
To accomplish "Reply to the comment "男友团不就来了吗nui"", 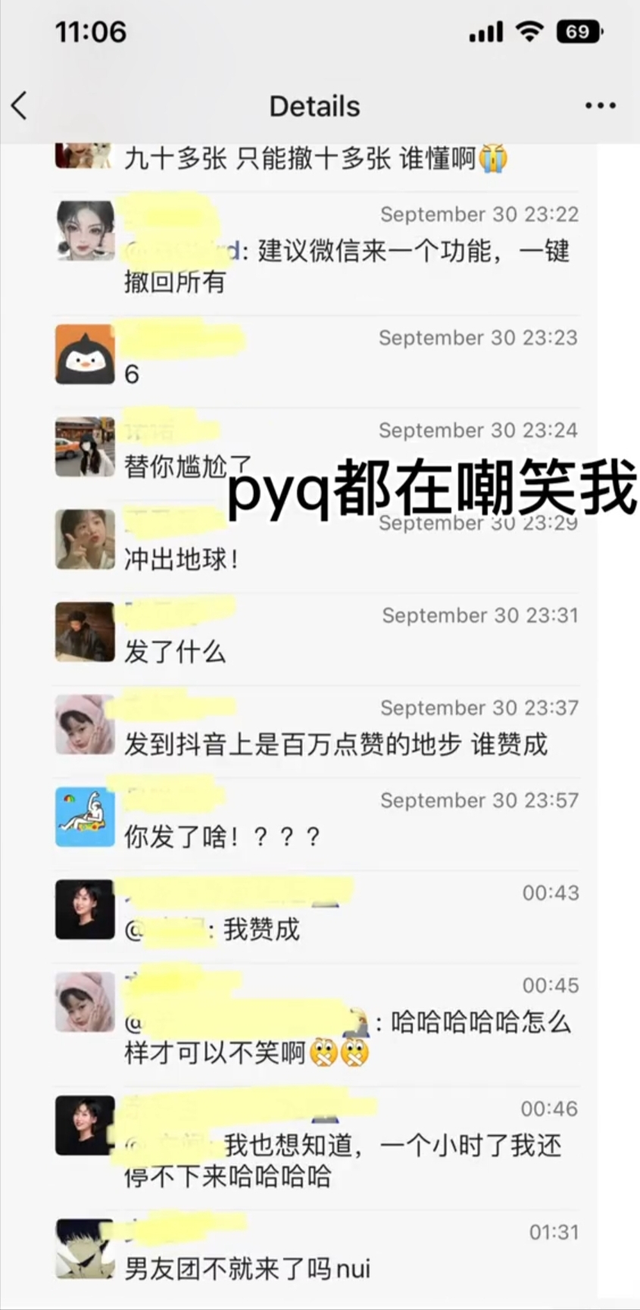I will (248, 1270).
